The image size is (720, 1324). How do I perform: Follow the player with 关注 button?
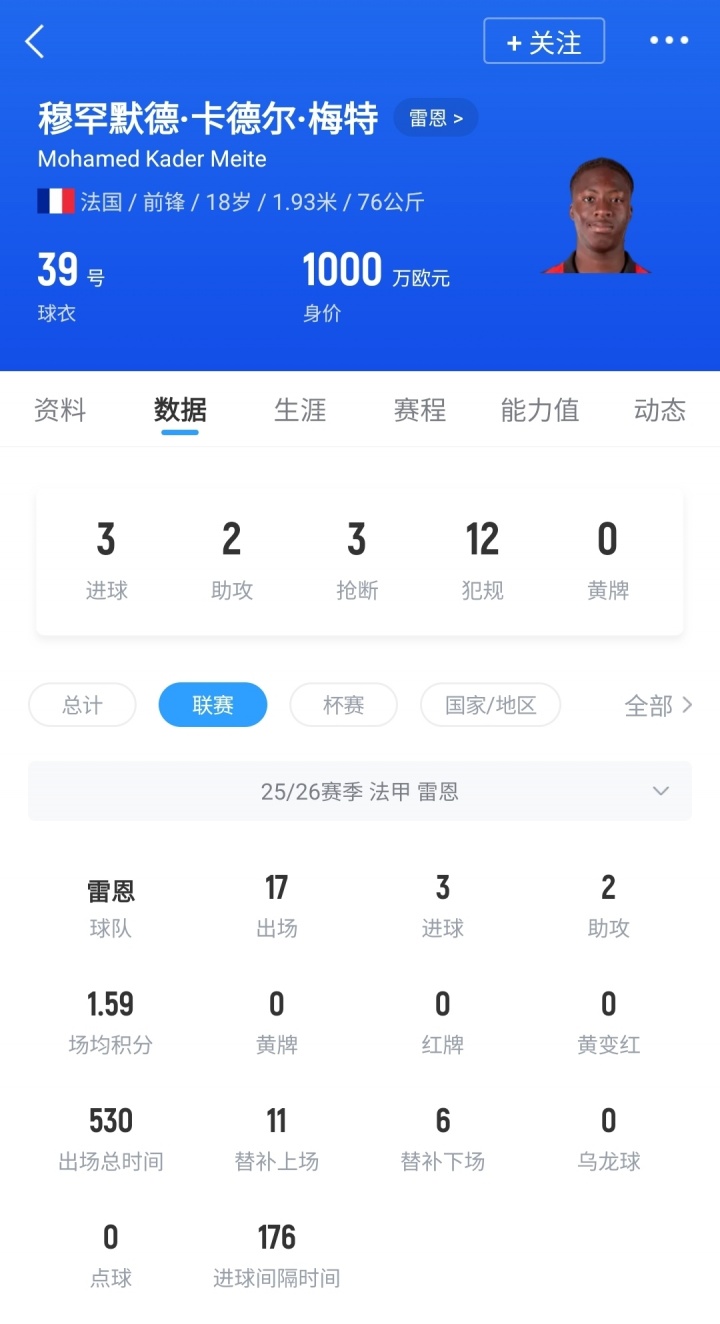click(x=544, y=42)
